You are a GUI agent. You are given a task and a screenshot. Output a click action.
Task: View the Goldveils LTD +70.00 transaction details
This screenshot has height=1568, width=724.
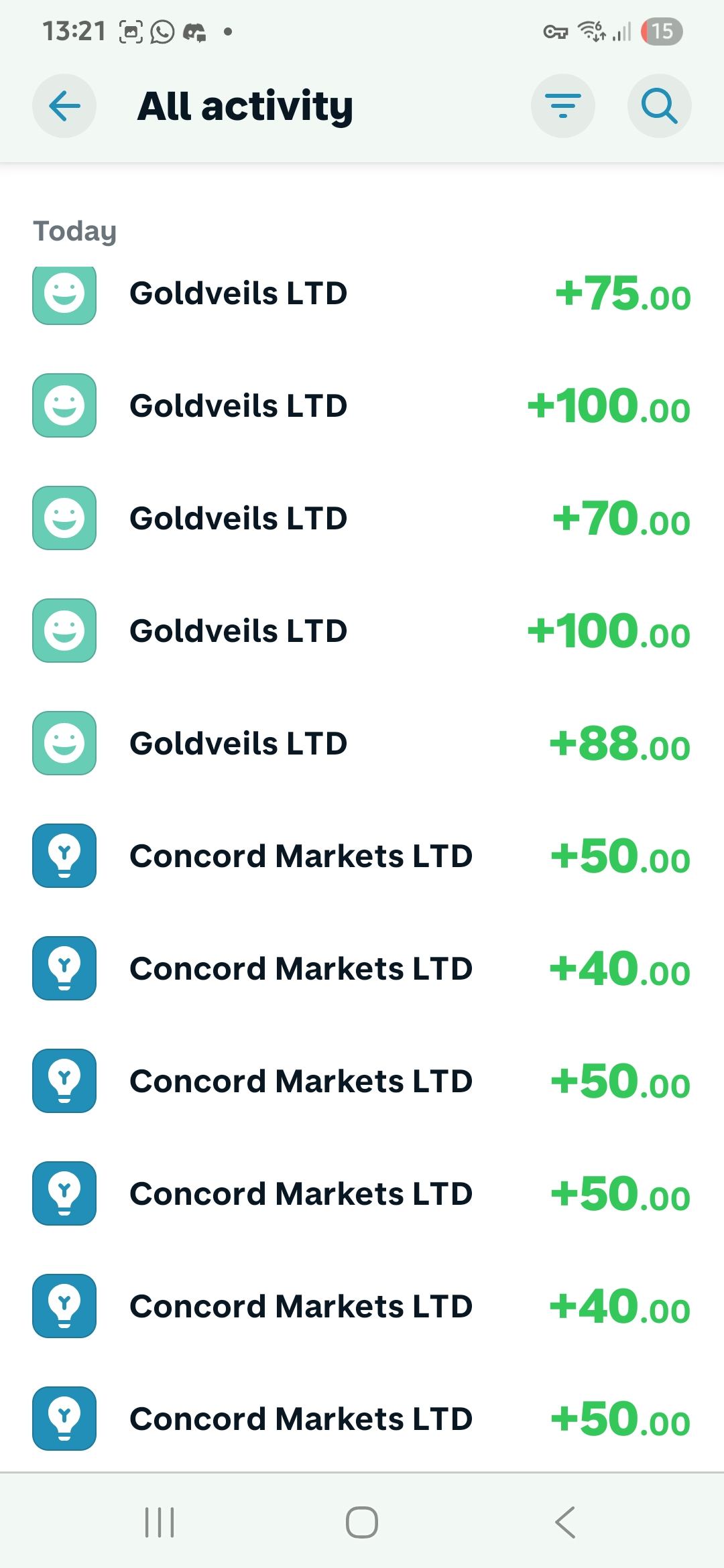(362, 519)
